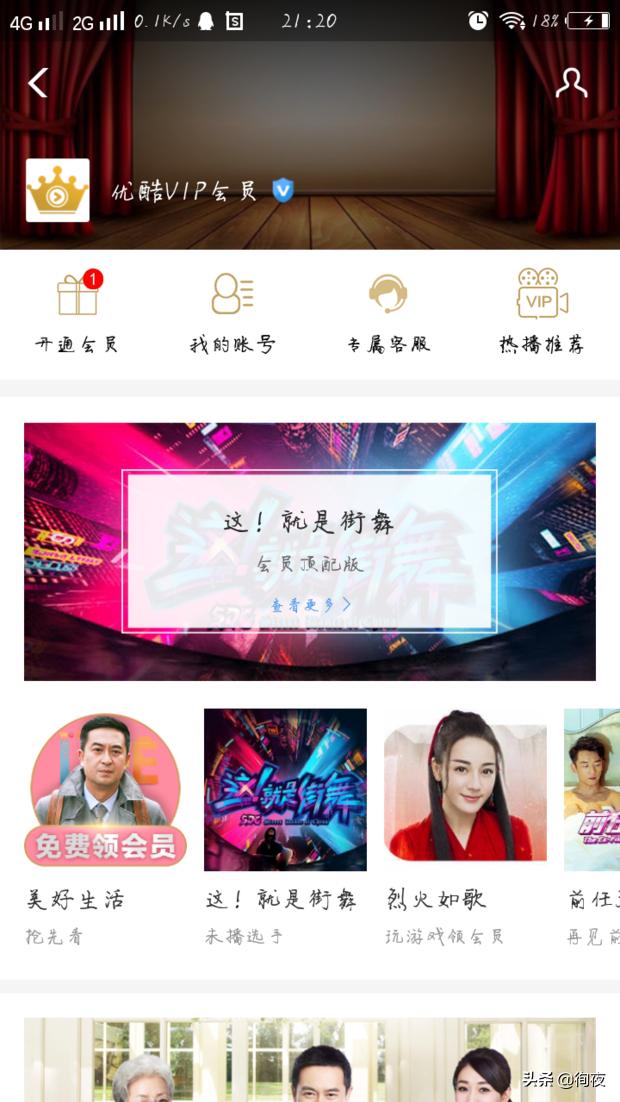The image size is (620, 1102).
Task: Go back using the top-left arrow
Action: (x=38, y=83)
